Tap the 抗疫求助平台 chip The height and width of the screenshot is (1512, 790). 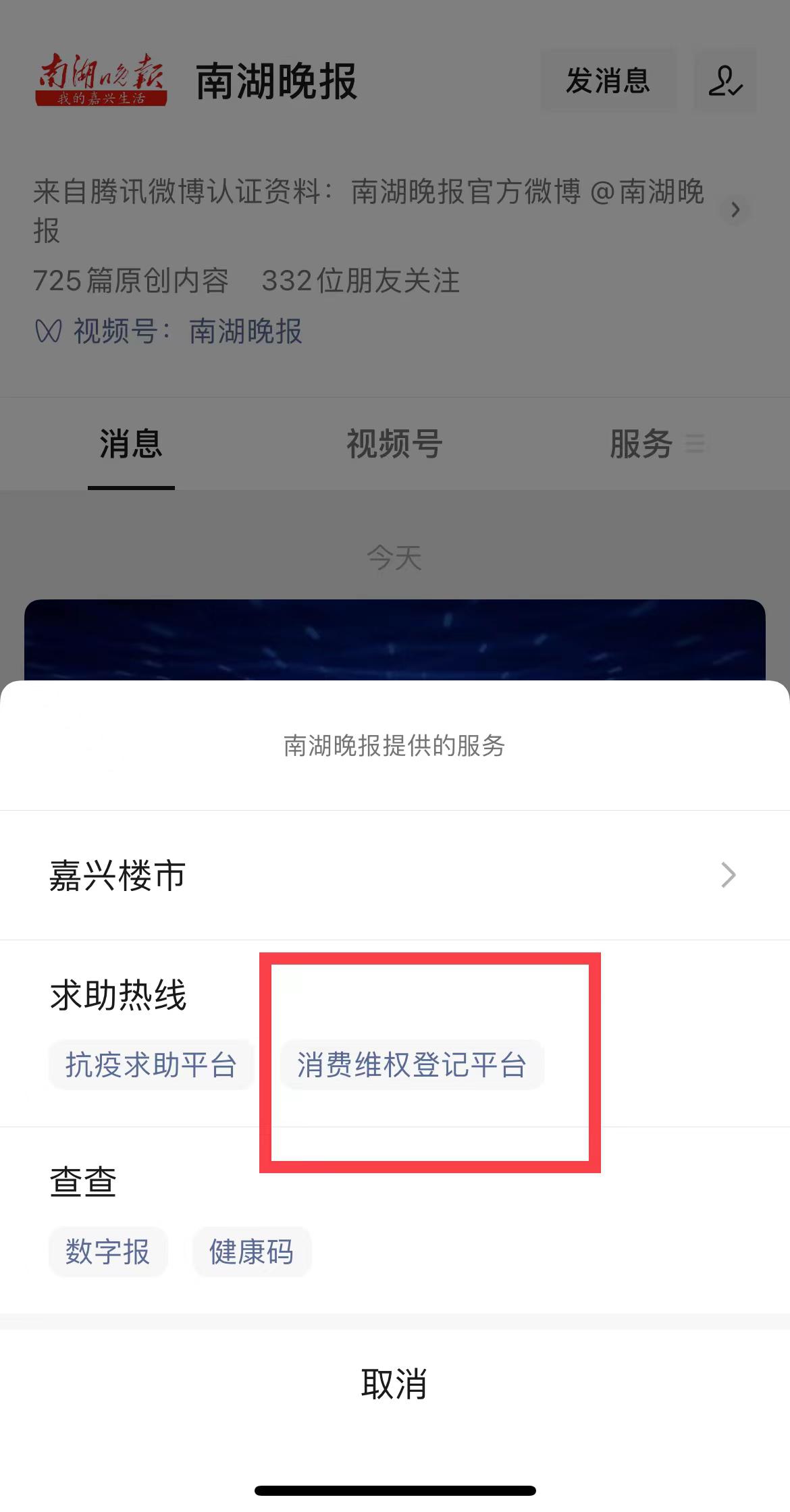(x=151, y=1064)
